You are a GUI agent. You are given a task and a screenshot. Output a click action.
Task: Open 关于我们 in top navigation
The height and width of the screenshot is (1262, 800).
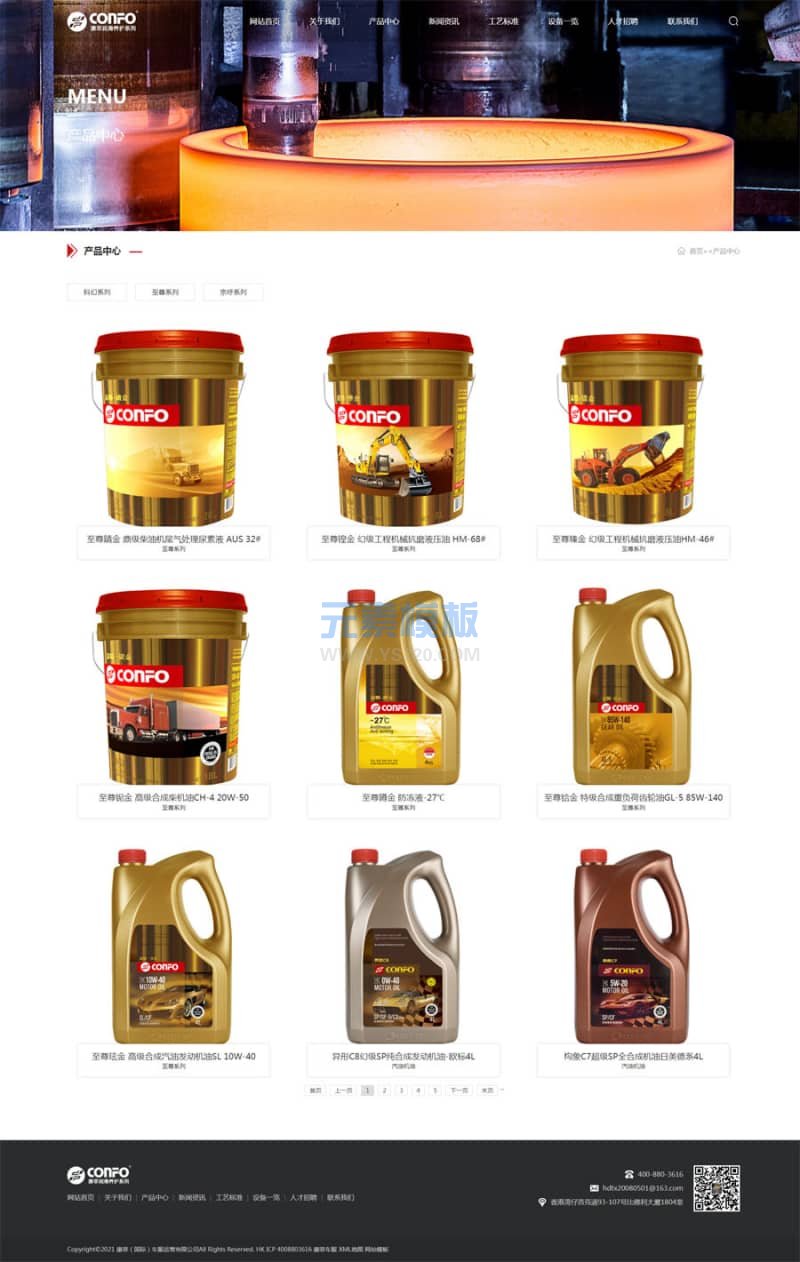pyautogui.click(x=324, y=21)
